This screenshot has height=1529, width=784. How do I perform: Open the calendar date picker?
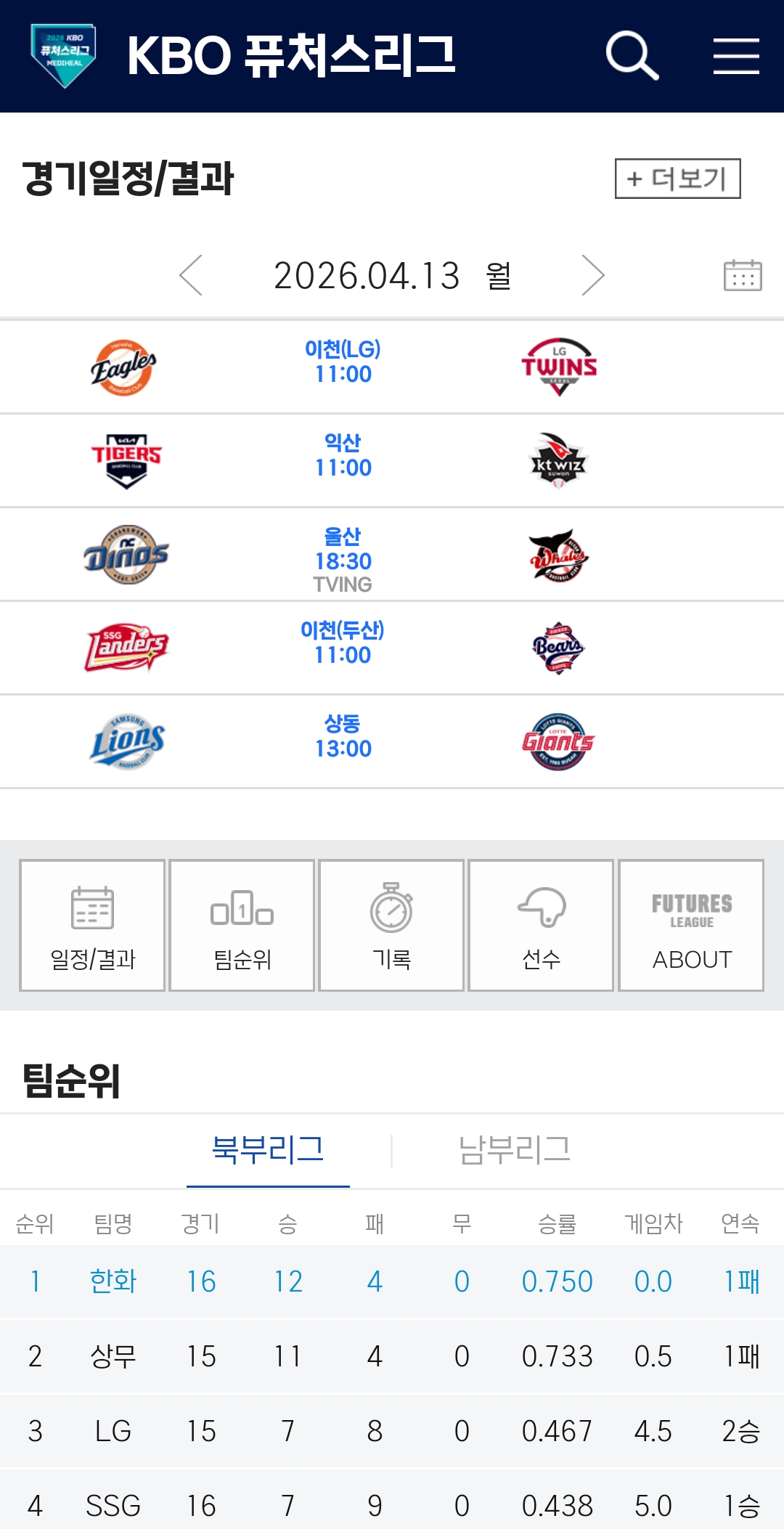tap(742, 275)
